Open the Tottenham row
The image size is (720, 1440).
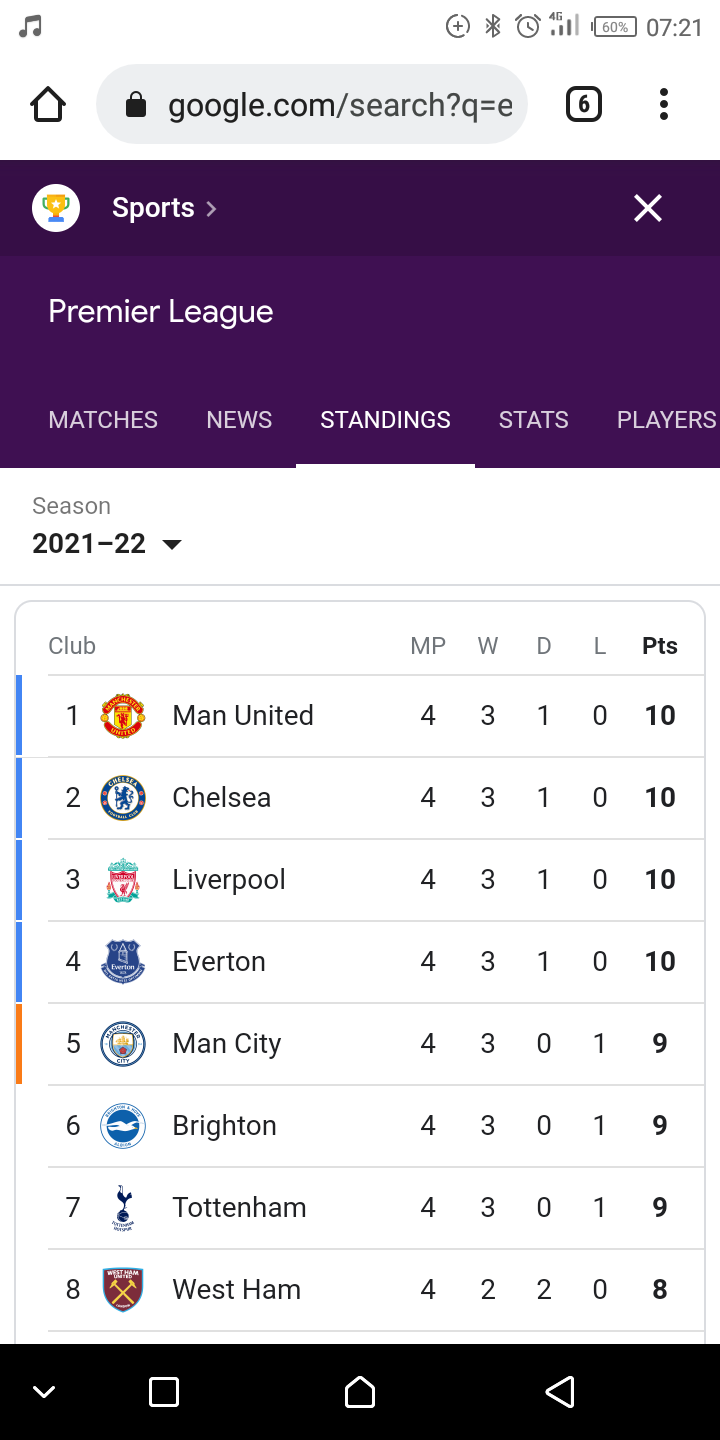point(360,1208)
